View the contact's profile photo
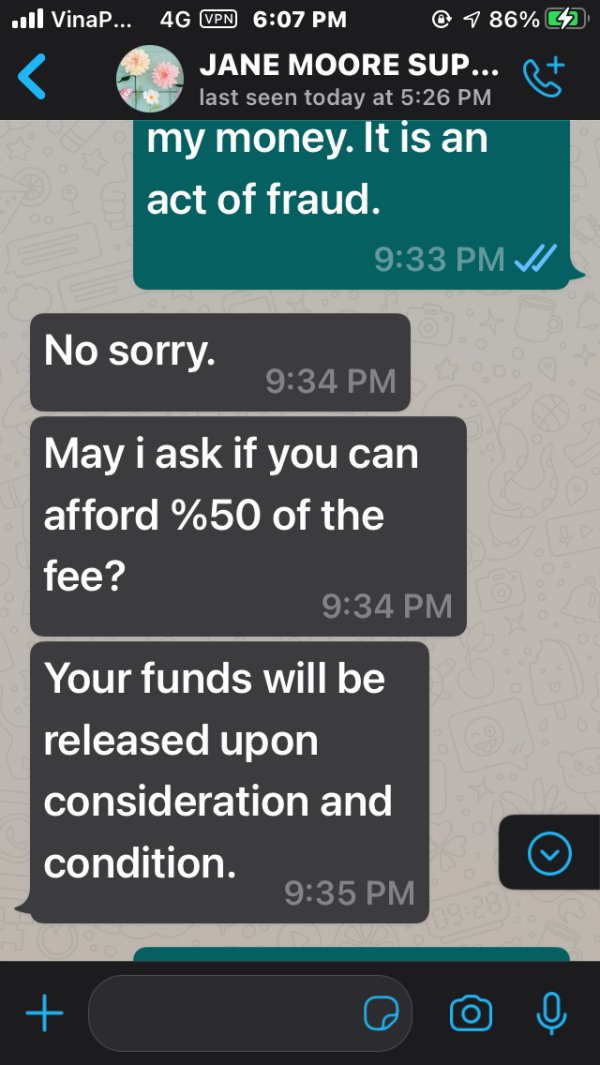Viewport: 600px width, 1065px height. (150, 78)
